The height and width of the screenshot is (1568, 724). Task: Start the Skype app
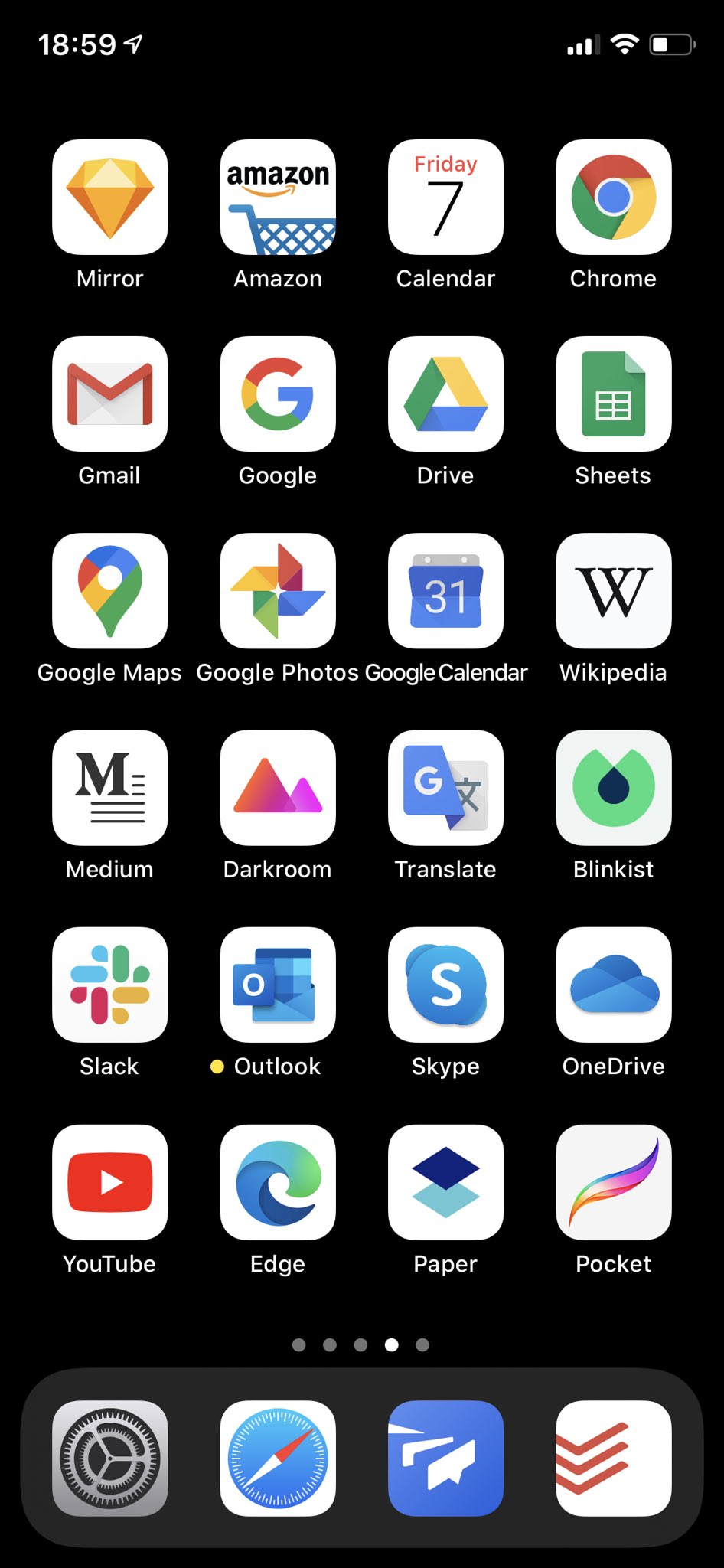[445, 985]
